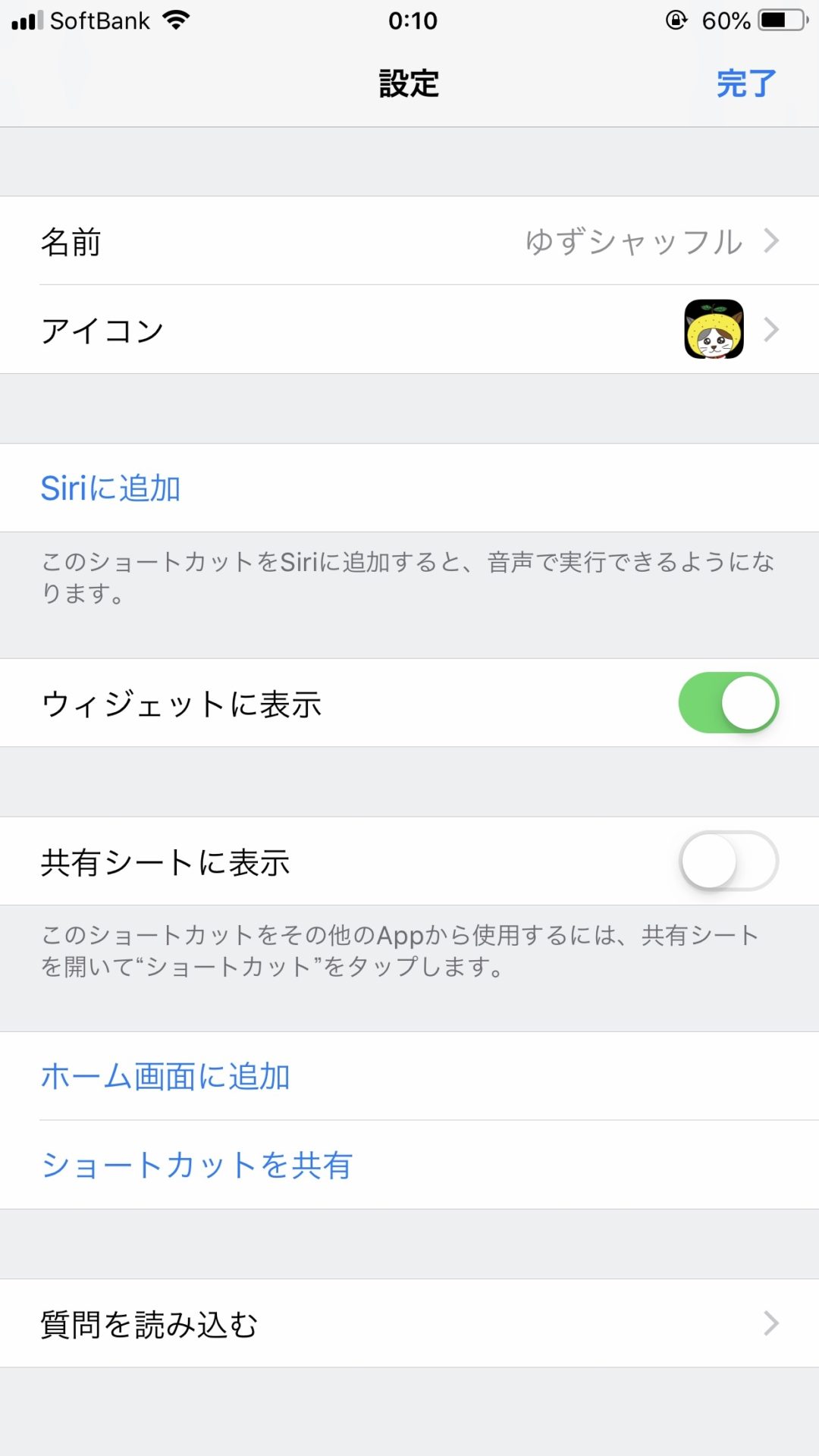819x1456 pixels.
Task: Choose ホーム画面に追加
Action: coord(165,1077)
